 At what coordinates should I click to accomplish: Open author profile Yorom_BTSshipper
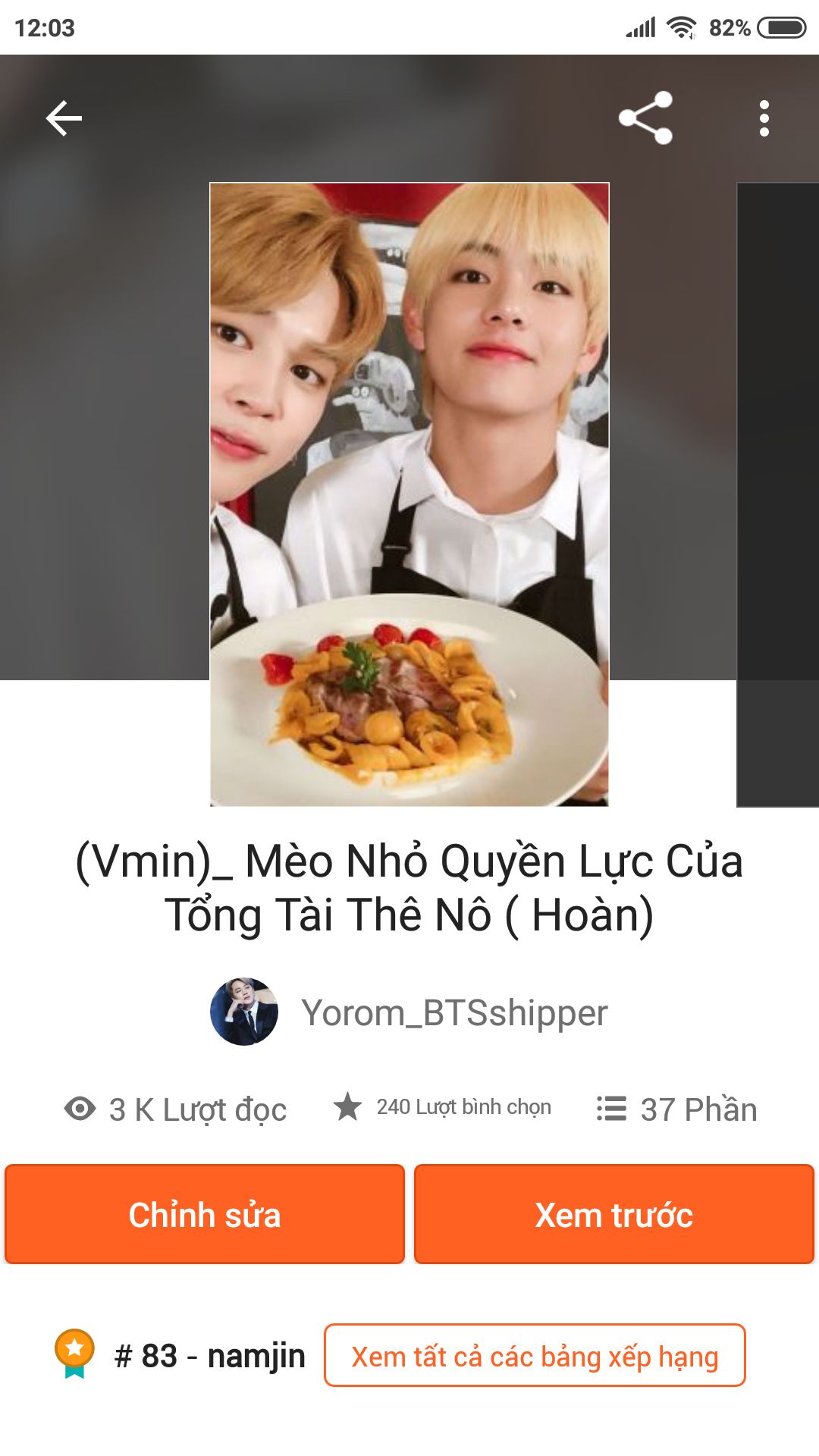[x=453, y=1012]
